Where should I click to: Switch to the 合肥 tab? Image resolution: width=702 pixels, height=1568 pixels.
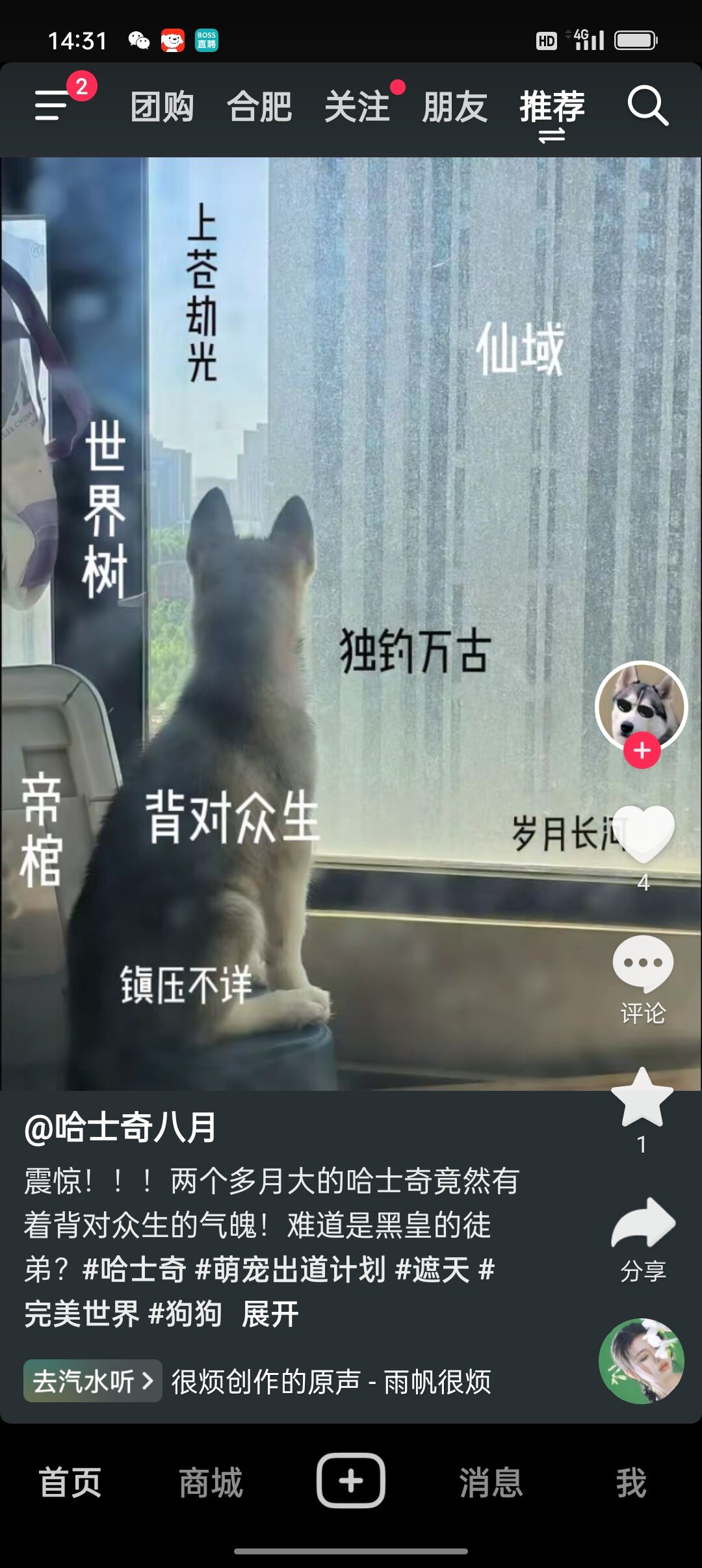click(x=260, y=107)
